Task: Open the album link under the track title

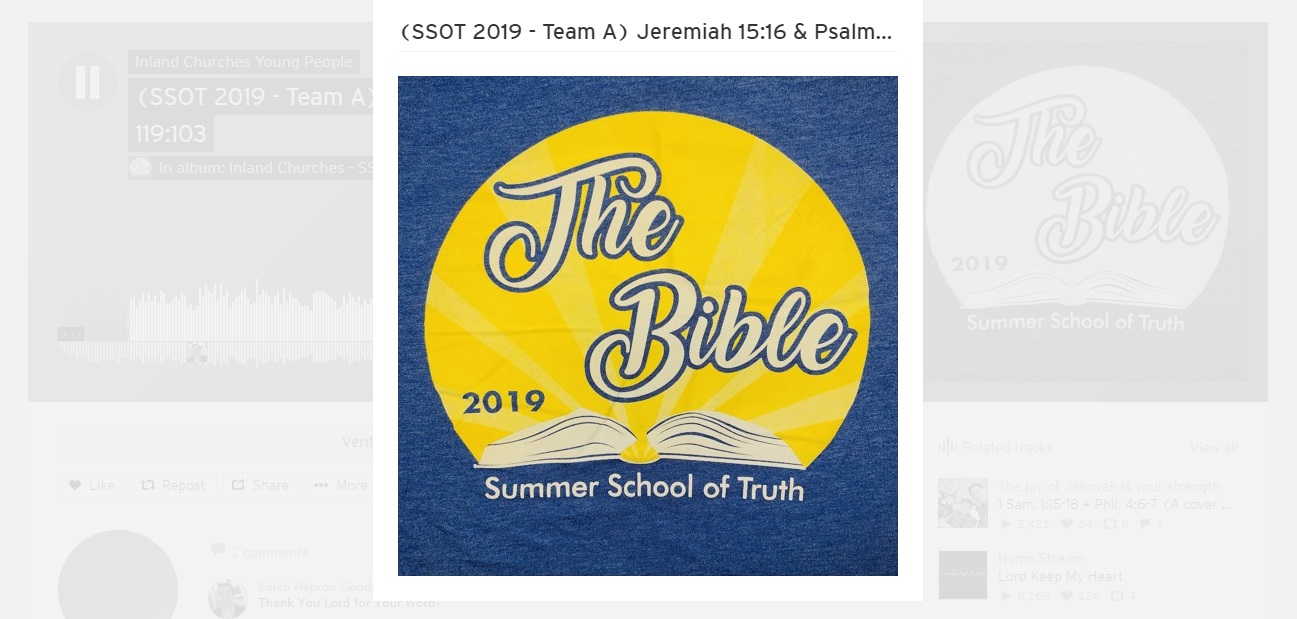Action: [266, 168]
